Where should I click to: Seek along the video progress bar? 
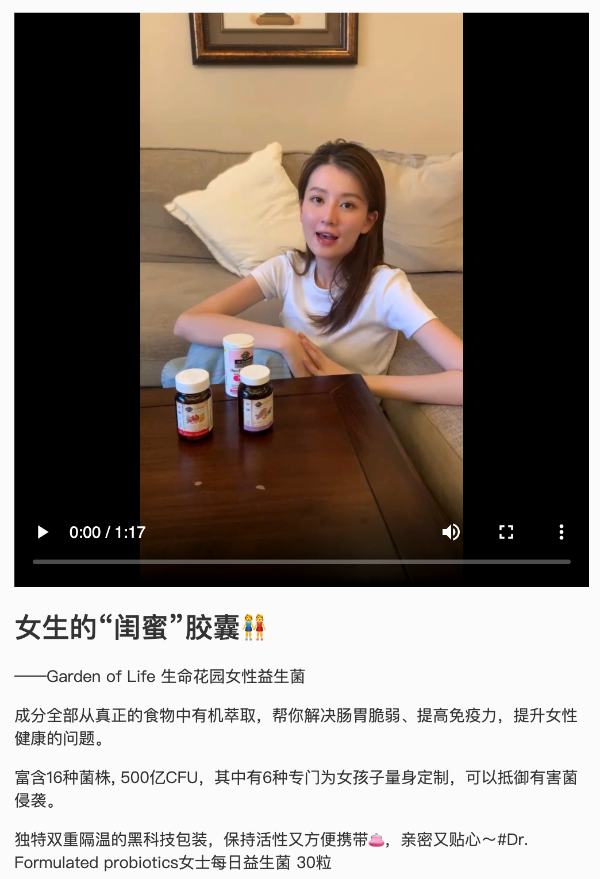coord(301,562)
